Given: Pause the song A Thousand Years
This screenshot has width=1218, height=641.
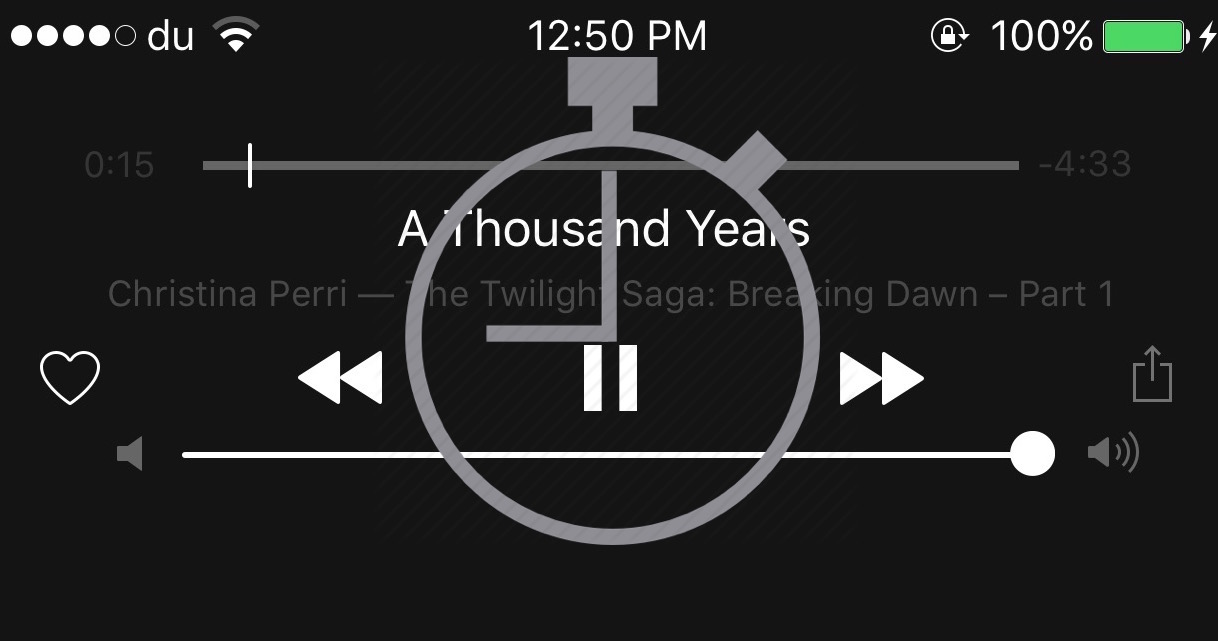Looking at the screenshot, I should [610, 378].
